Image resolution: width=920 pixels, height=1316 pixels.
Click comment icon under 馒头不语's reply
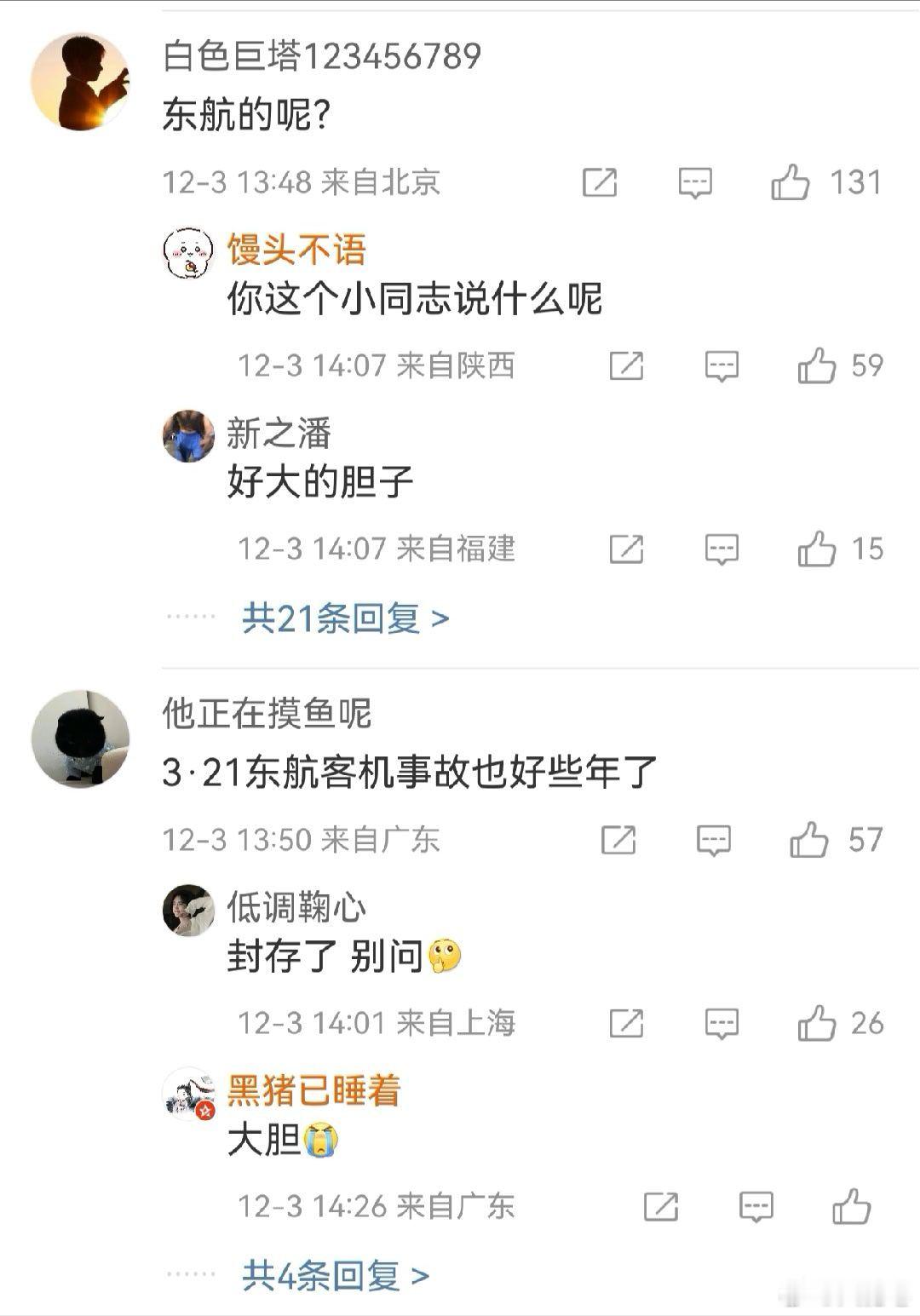point(721,365)
